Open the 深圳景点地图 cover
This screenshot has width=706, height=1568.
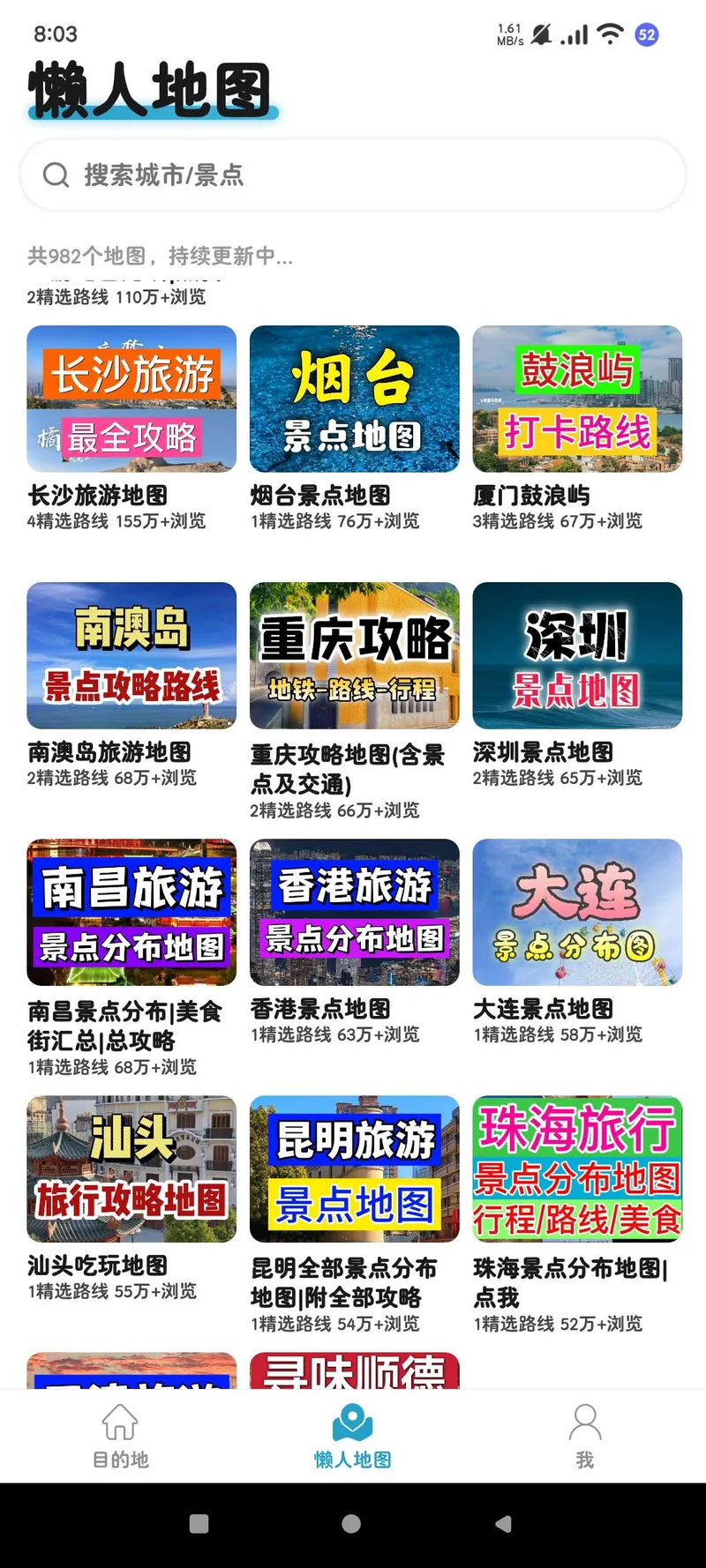click(576, 655)
